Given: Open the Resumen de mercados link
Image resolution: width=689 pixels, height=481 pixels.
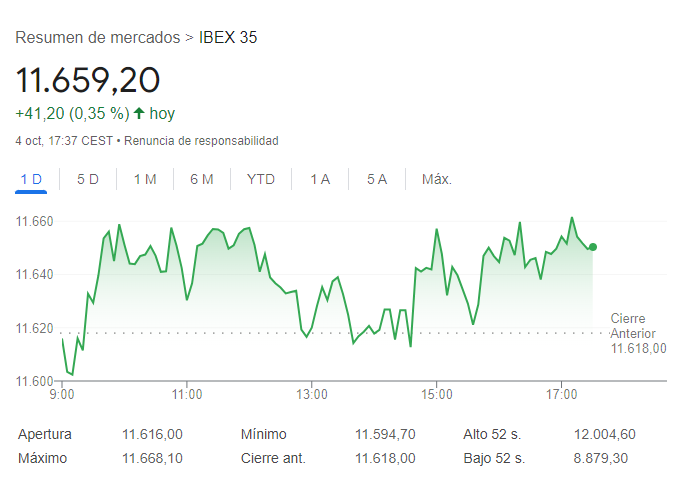Looking at the screenshot, I should (98, 38).
